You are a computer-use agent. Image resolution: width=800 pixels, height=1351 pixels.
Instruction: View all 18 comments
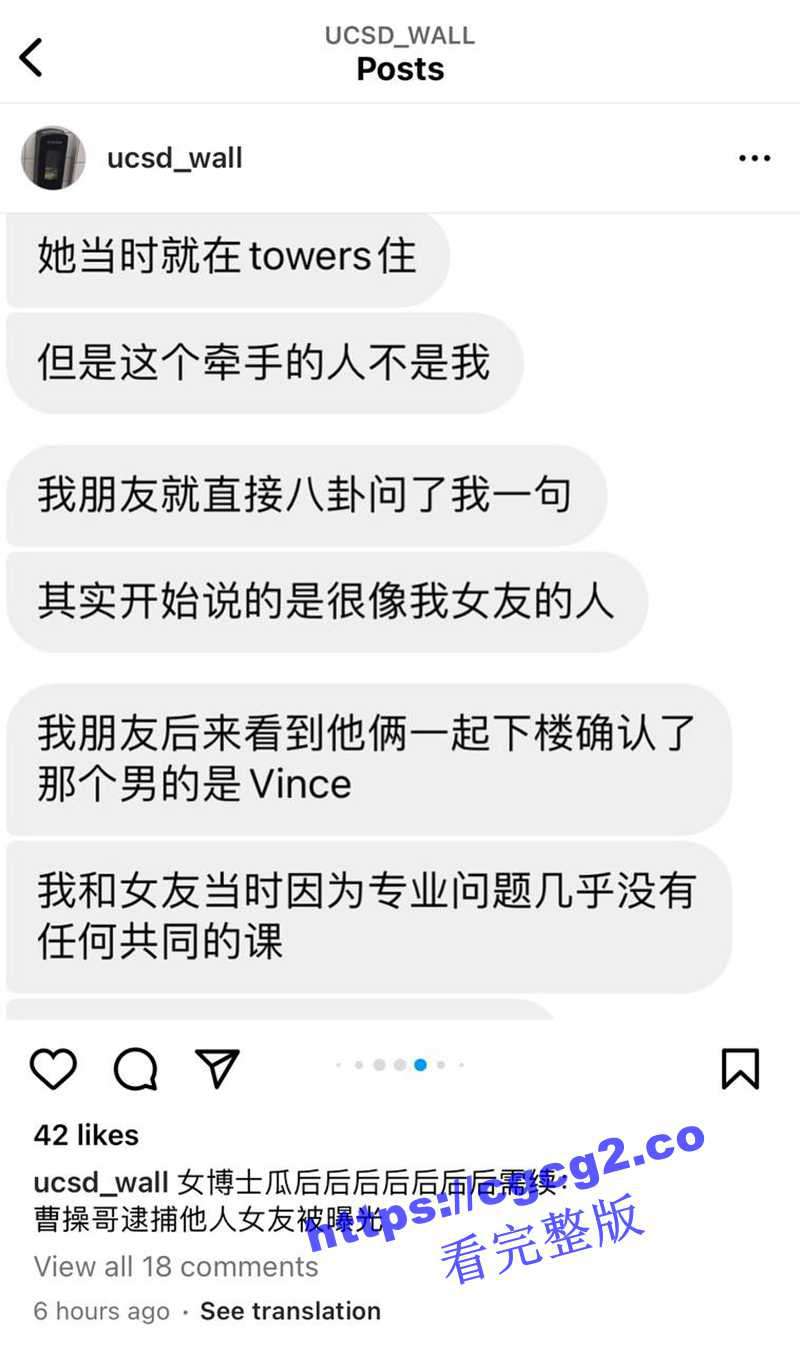pyautogui.click(x=176, y=1266)
